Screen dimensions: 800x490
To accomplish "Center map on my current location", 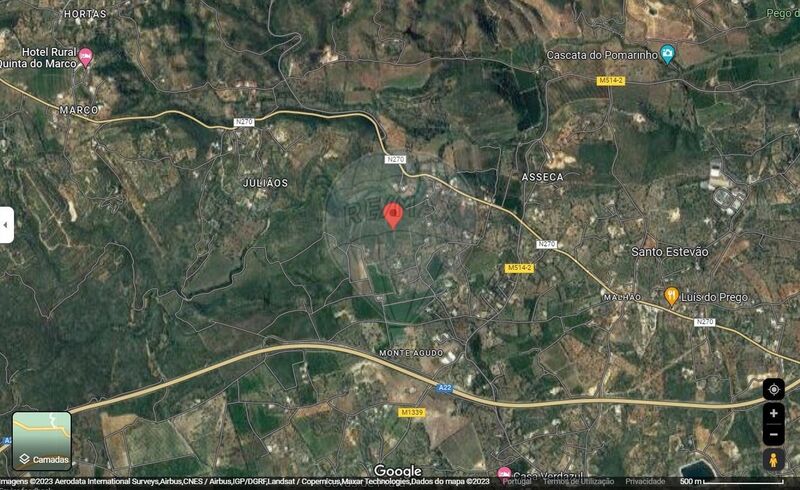I will click(x=773, y=389).
